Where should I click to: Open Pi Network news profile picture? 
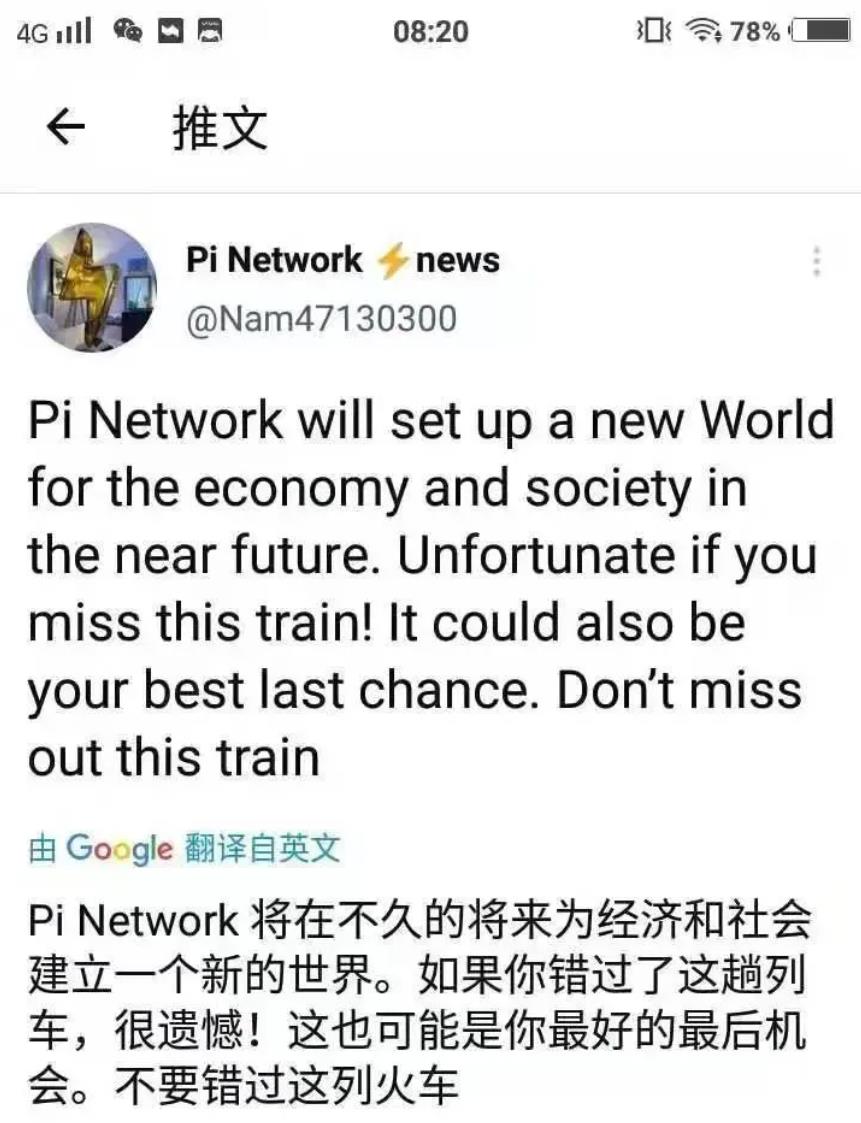tap(92, 287)
